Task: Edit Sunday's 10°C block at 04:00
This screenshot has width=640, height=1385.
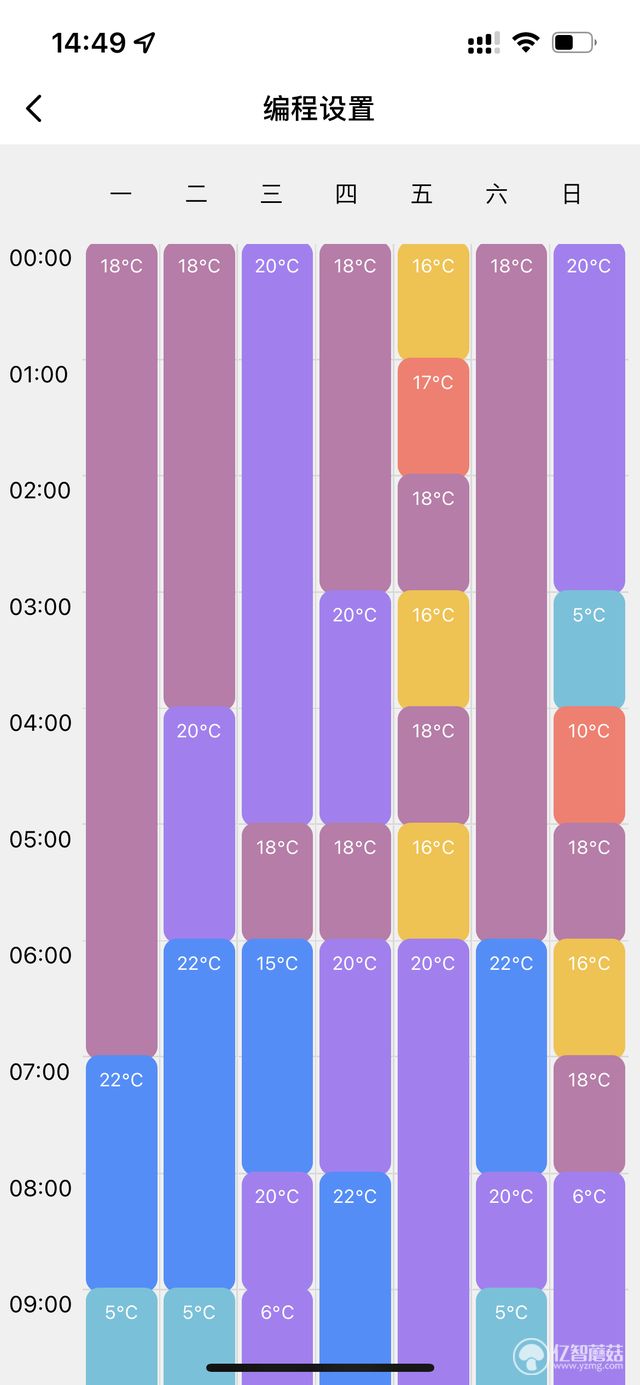Action: (x=589, y=766)
